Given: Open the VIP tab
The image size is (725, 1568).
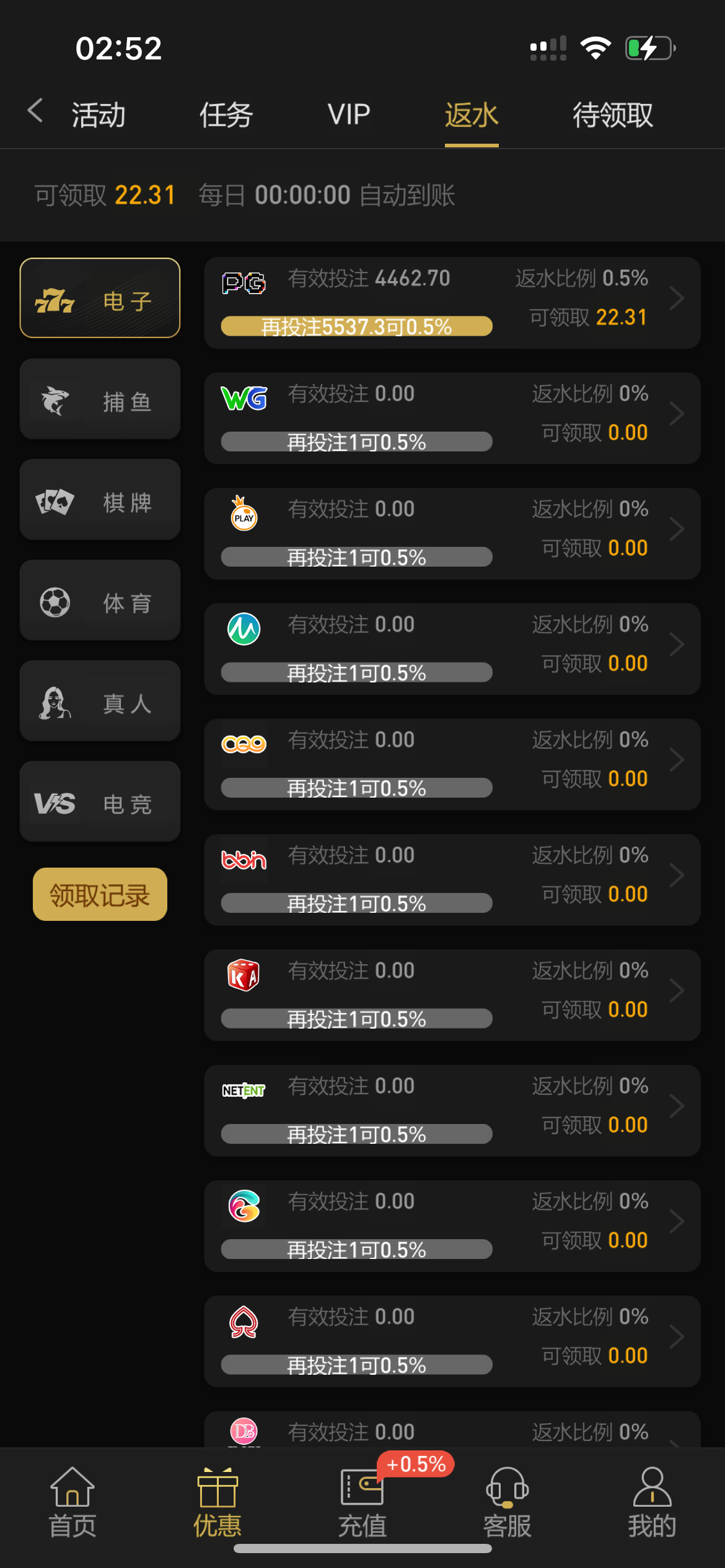Looking at the screenshot, I should pyautogui.click(x=348, y=115).
